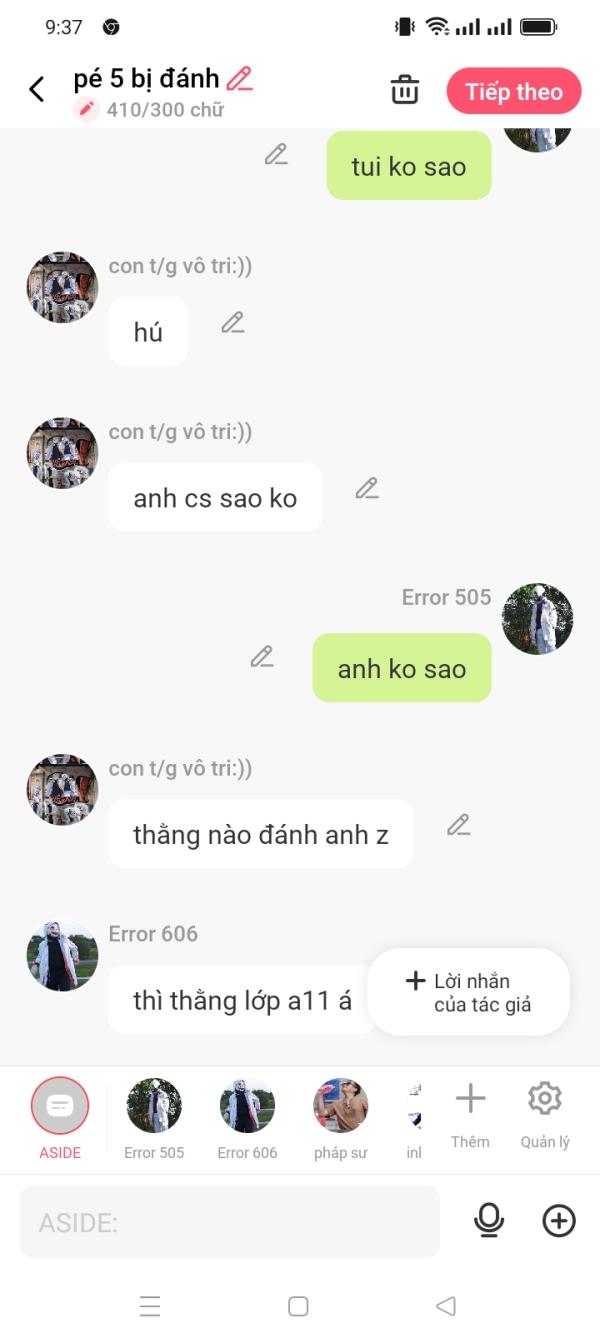This screenshot has height=1343, width=600.
Task: Delete with the trash bin icon
Action: pos(405,90)
